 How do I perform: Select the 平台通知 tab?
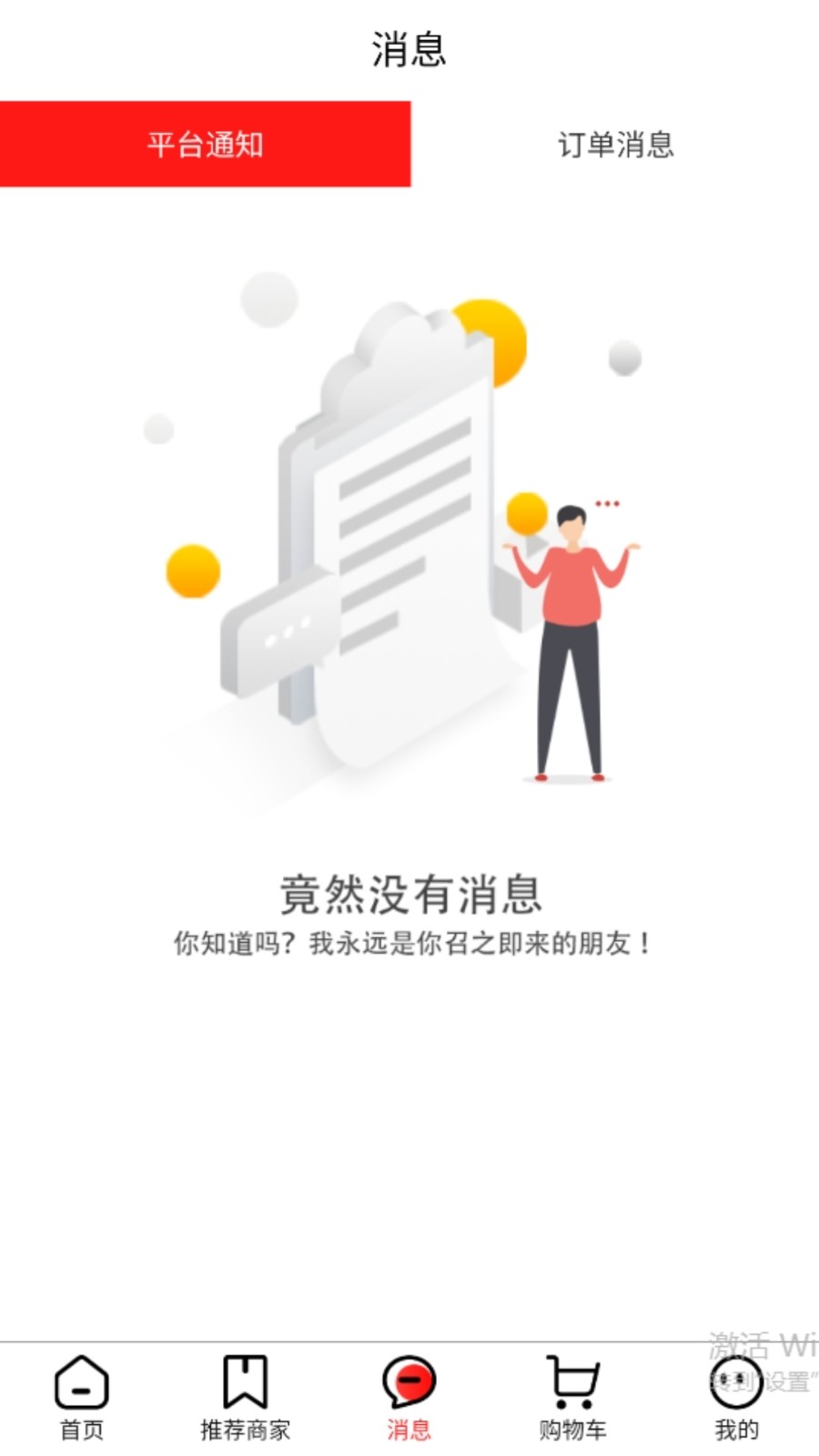205,145
